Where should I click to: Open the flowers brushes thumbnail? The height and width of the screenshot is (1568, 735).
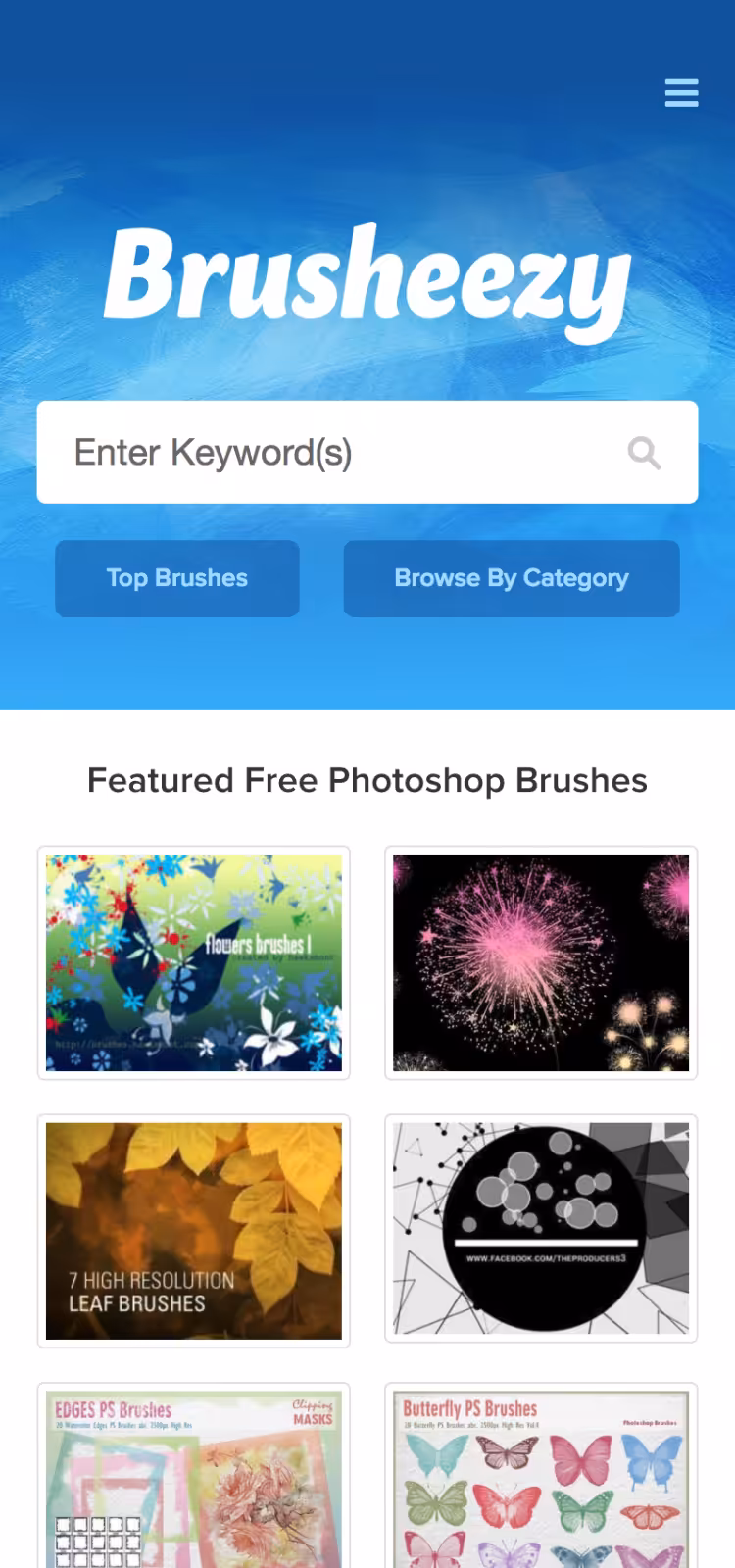click(194, 962)
